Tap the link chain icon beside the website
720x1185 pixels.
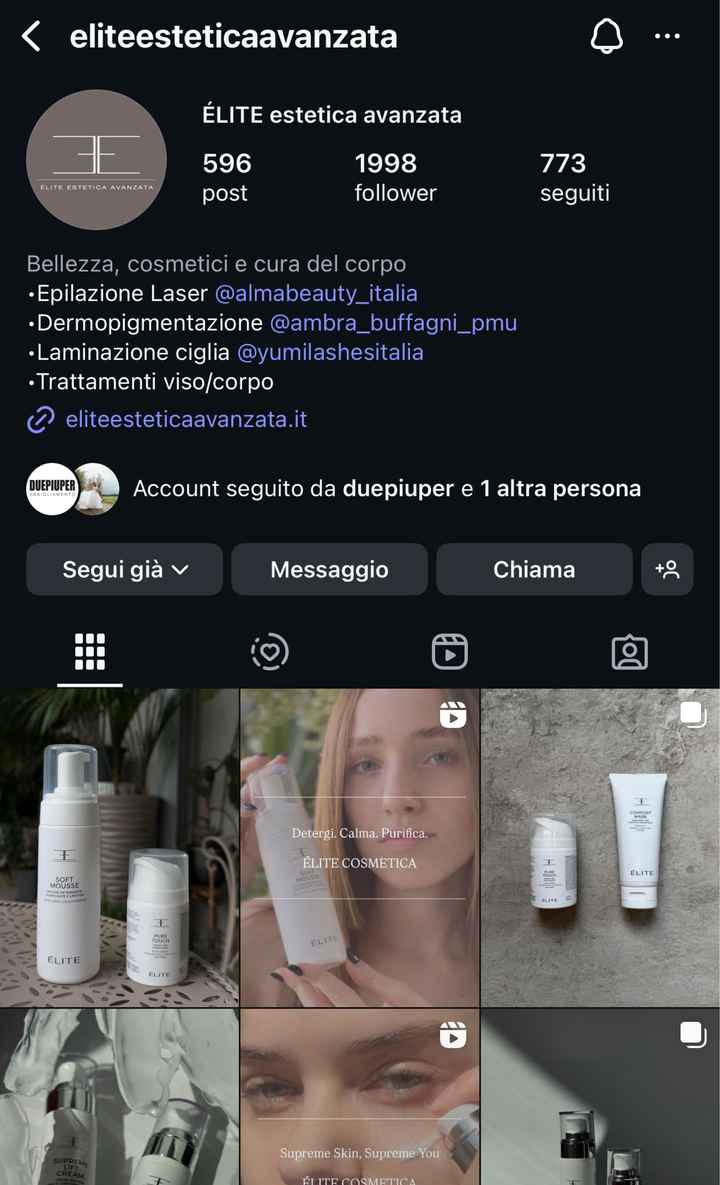39,419
